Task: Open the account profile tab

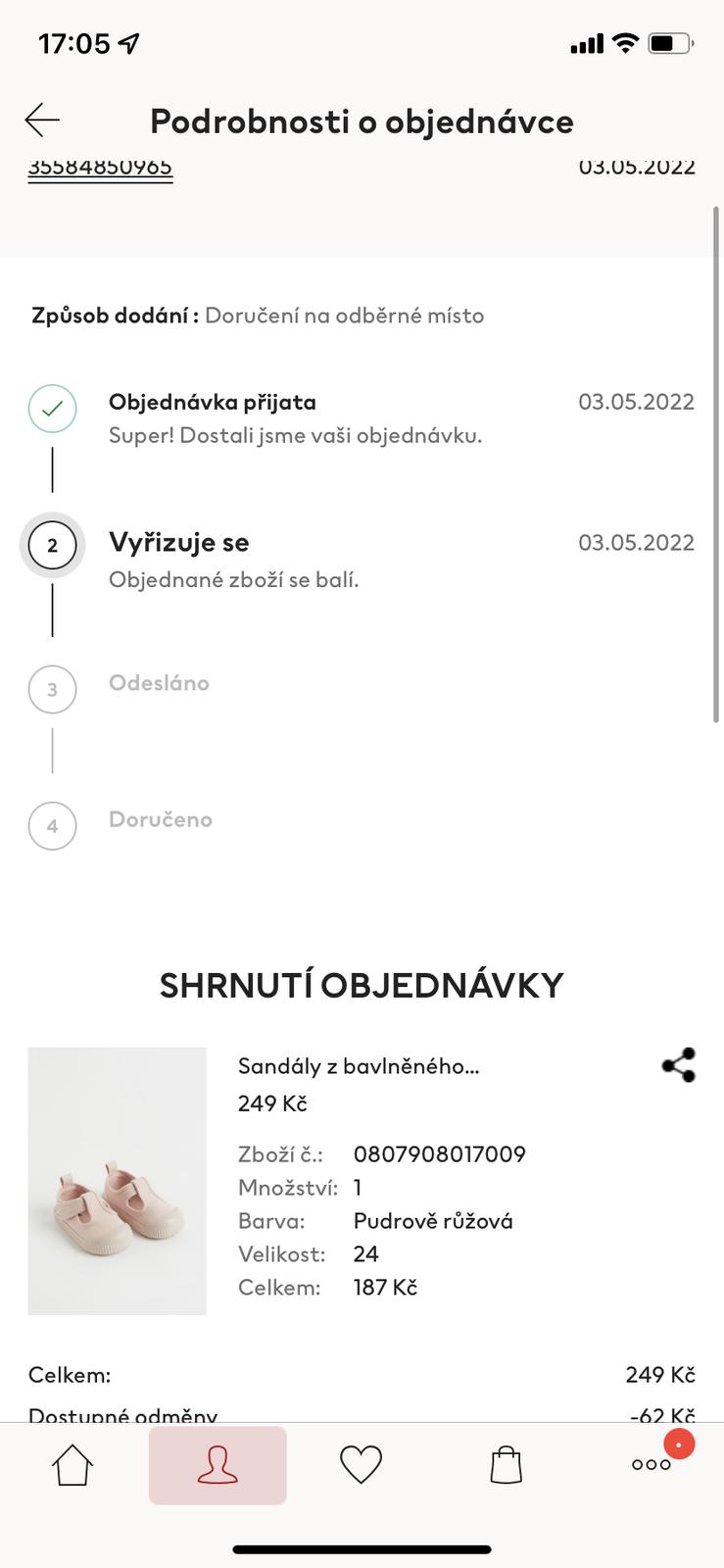Action: [217, 1465]
